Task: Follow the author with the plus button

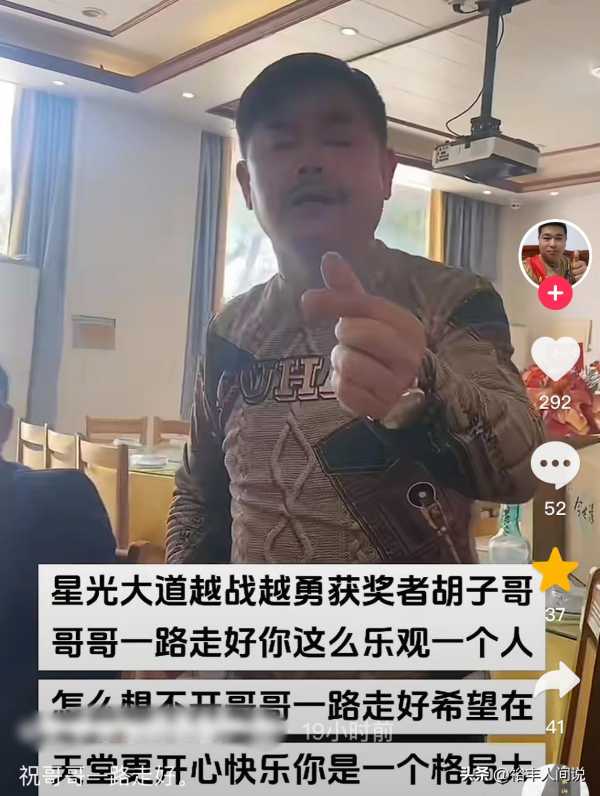Action: (554, 294)
